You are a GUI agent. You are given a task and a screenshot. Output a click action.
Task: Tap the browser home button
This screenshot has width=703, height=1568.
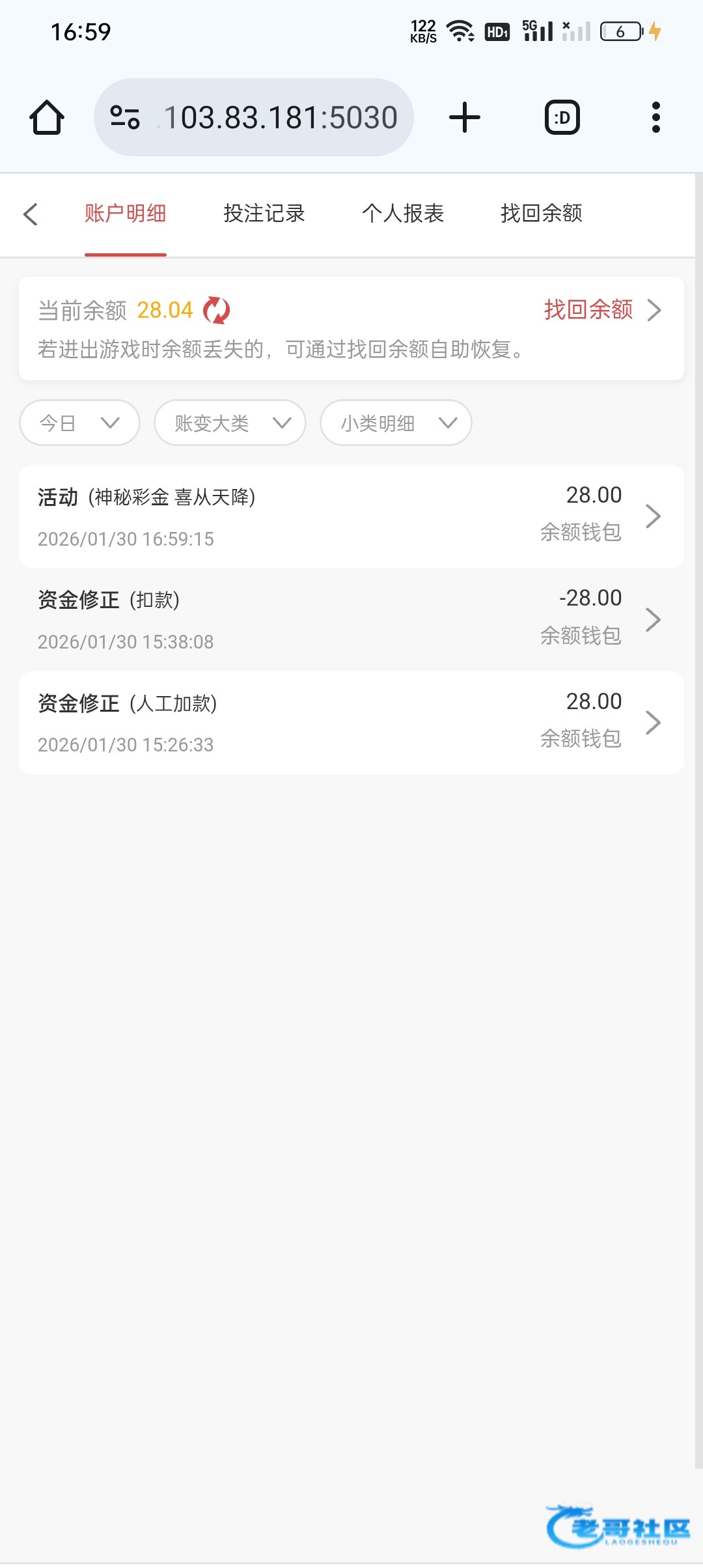point(47,118)
